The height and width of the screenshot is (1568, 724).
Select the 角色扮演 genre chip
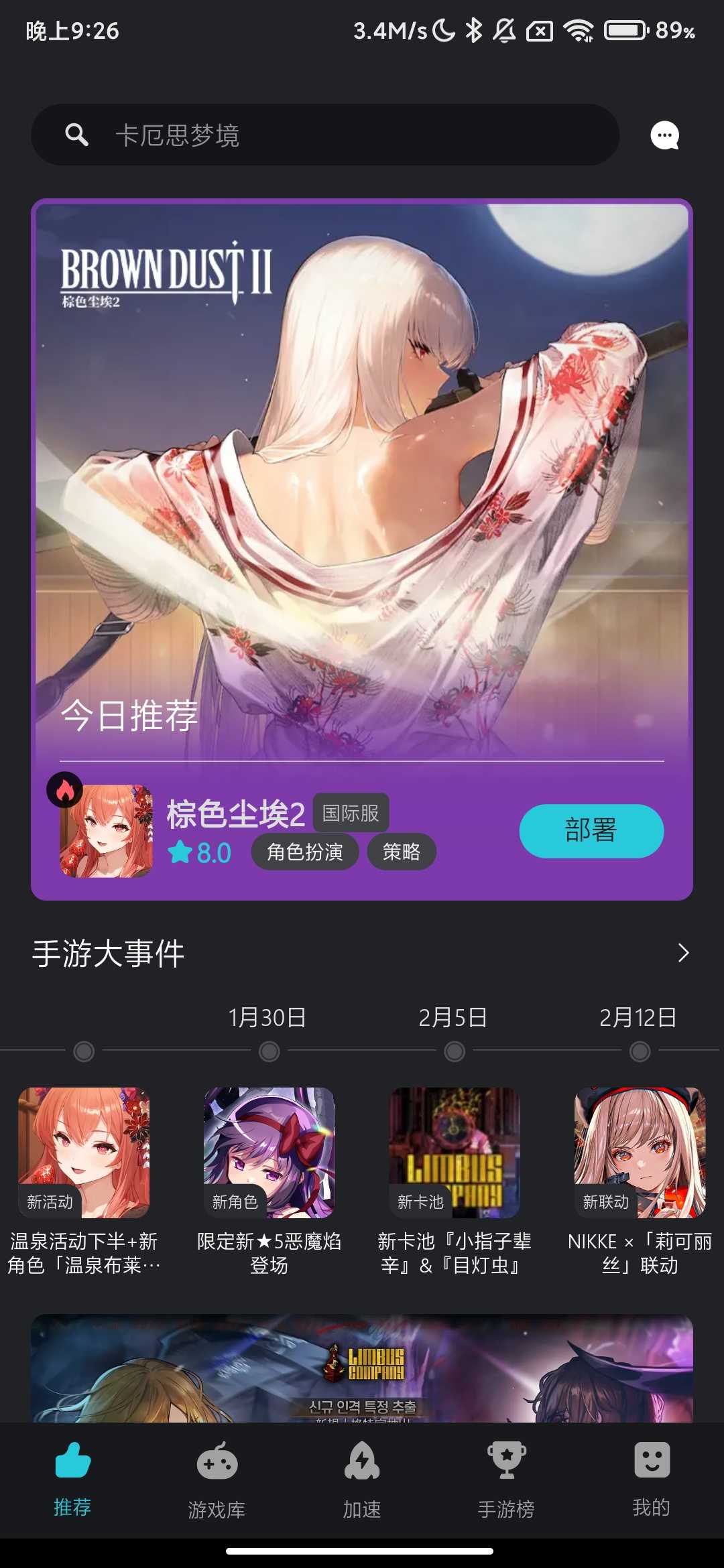305,852
